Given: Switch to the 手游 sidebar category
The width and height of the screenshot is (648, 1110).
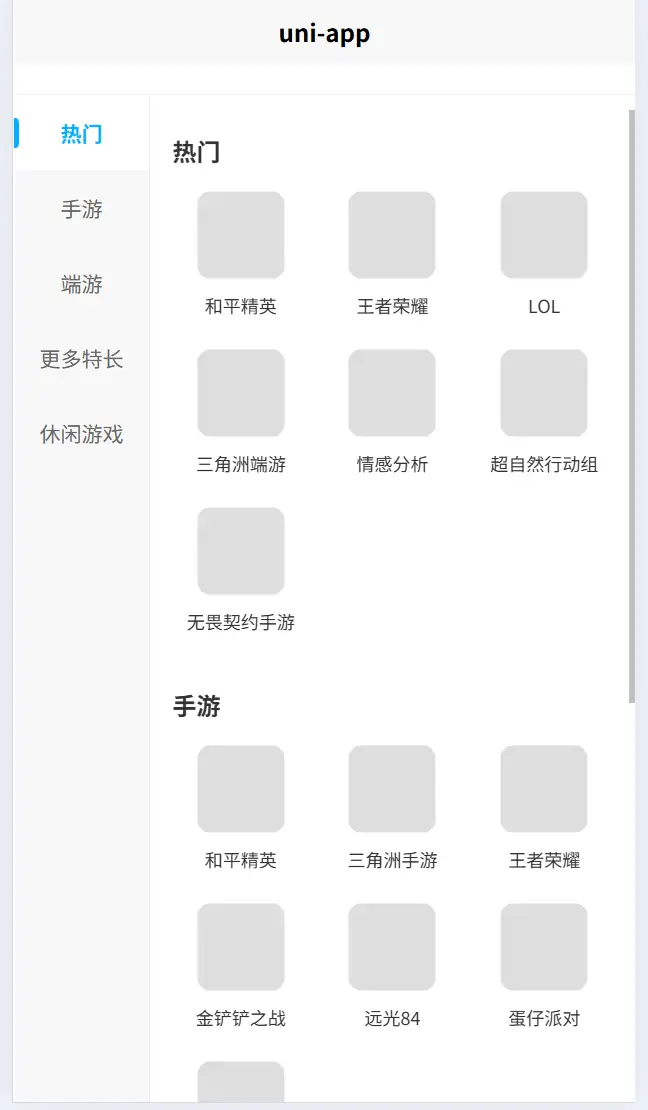Looking at the screenshot, I should [81, 208].
